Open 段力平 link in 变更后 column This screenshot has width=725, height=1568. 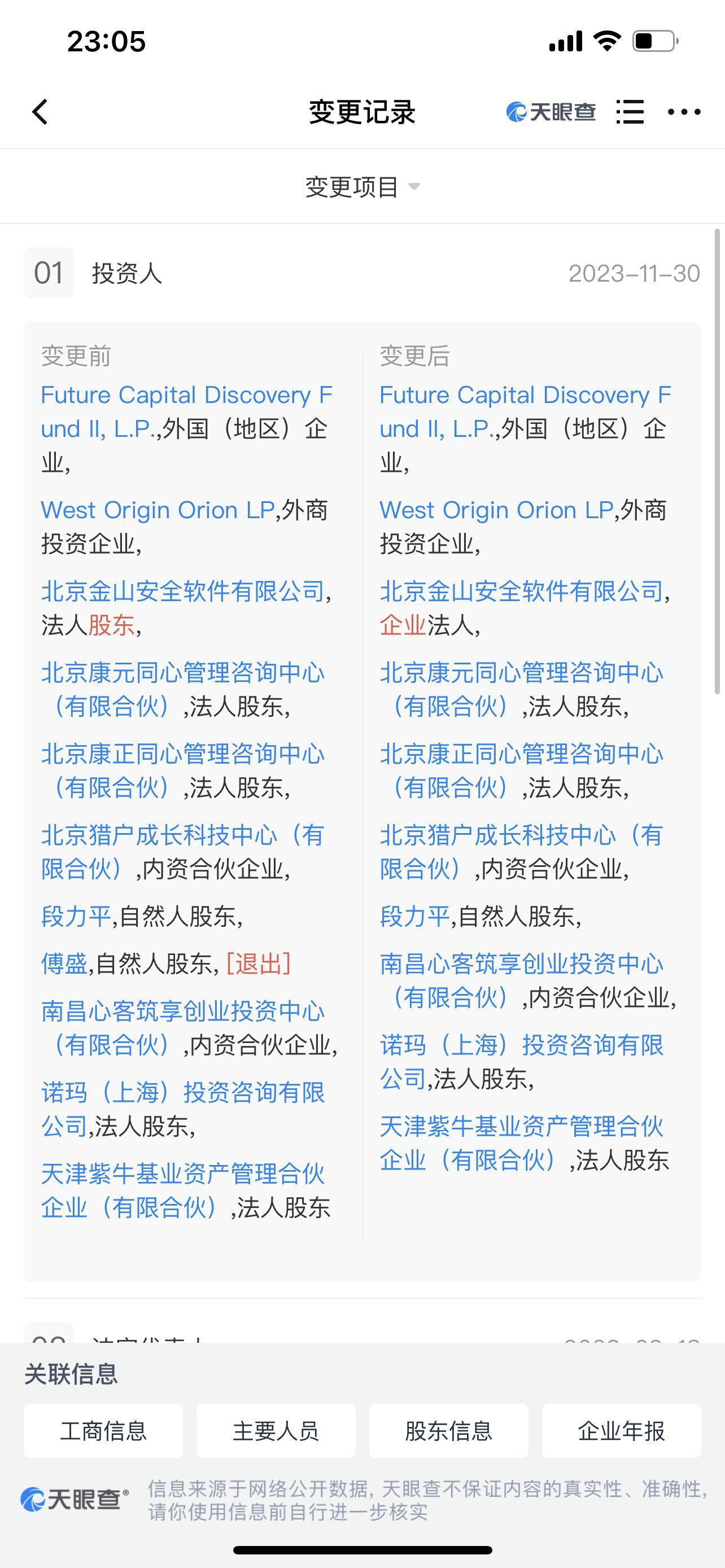click(x=414, y=916)
